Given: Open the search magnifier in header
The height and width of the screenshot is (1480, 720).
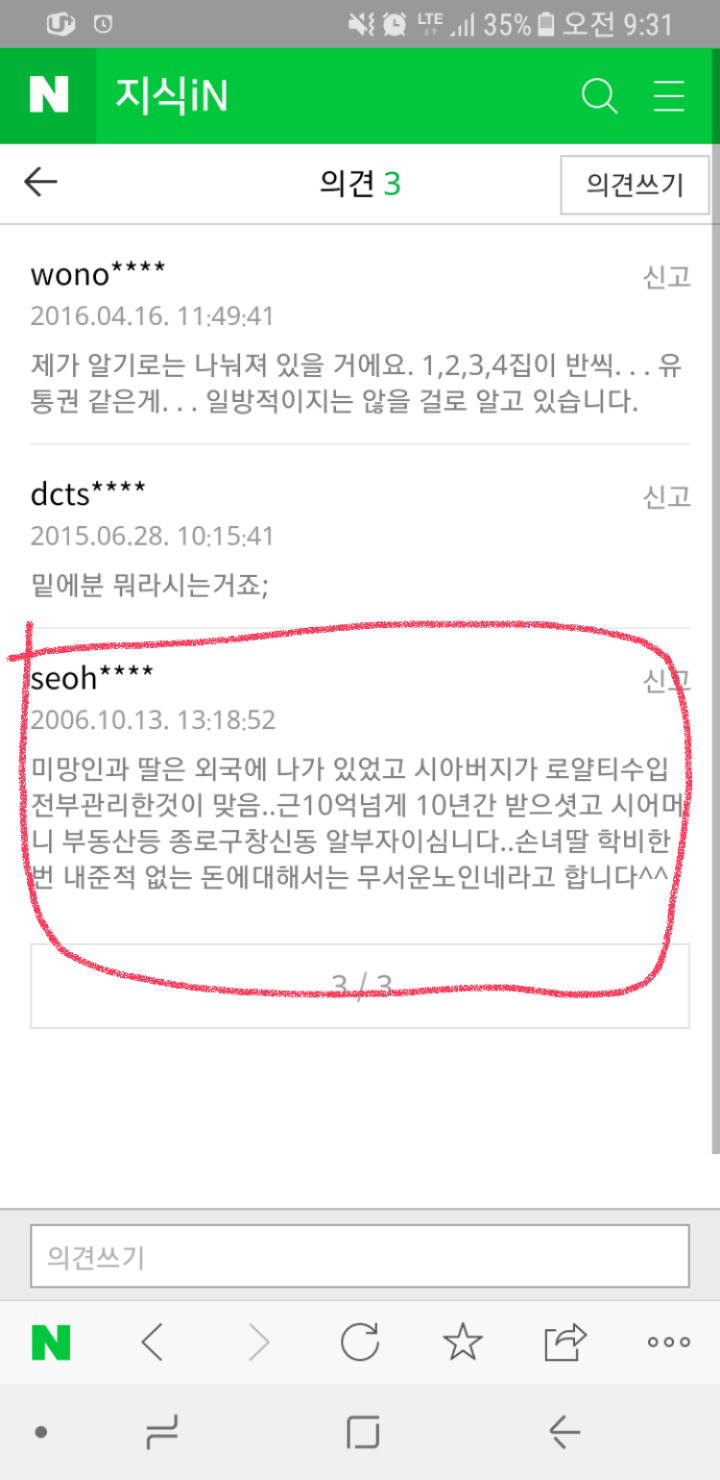Looking at the screenshot, I should (x=599, y=96).
